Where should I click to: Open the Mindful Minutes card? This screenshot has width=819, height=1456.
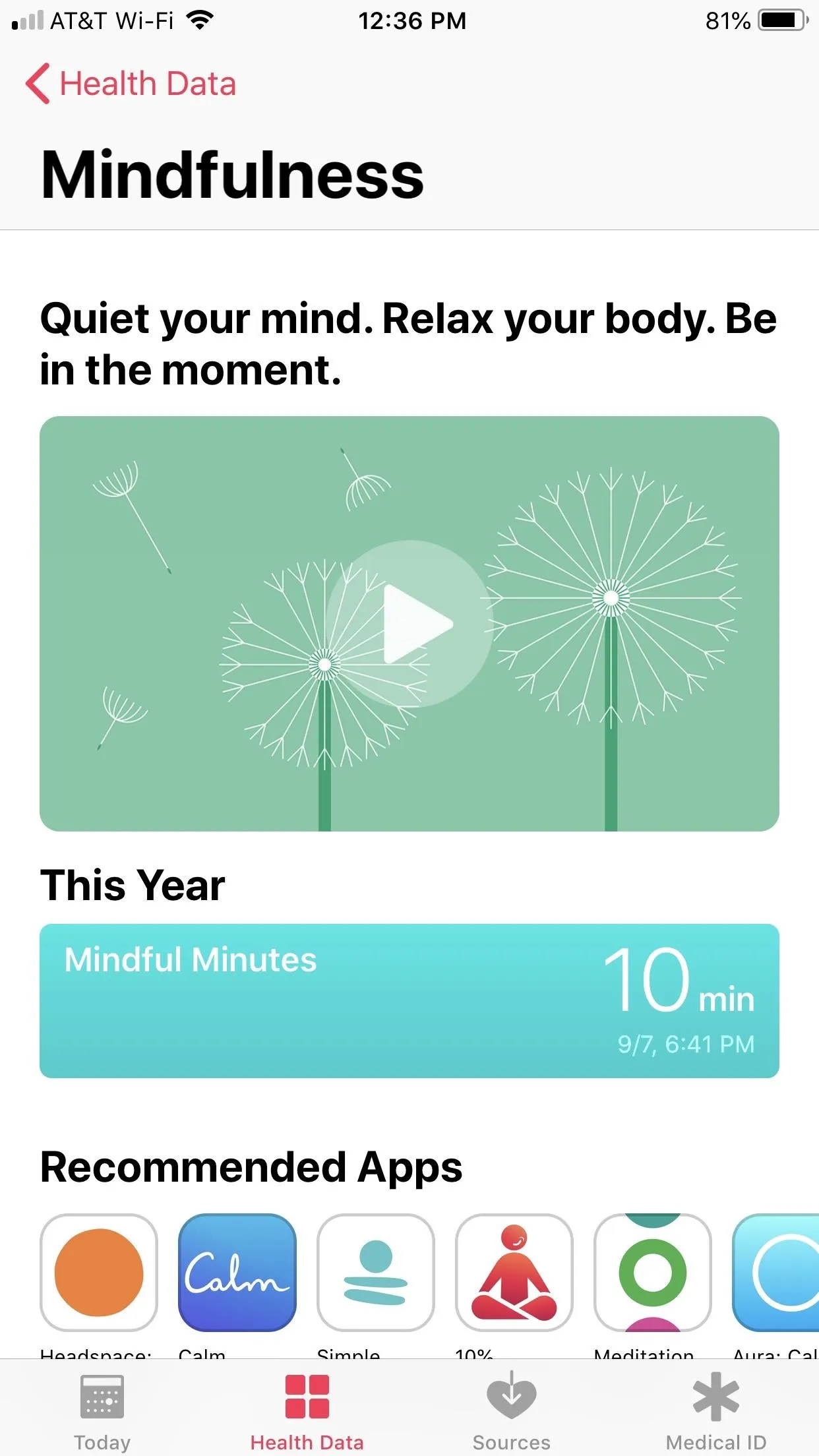(409, 1001)
